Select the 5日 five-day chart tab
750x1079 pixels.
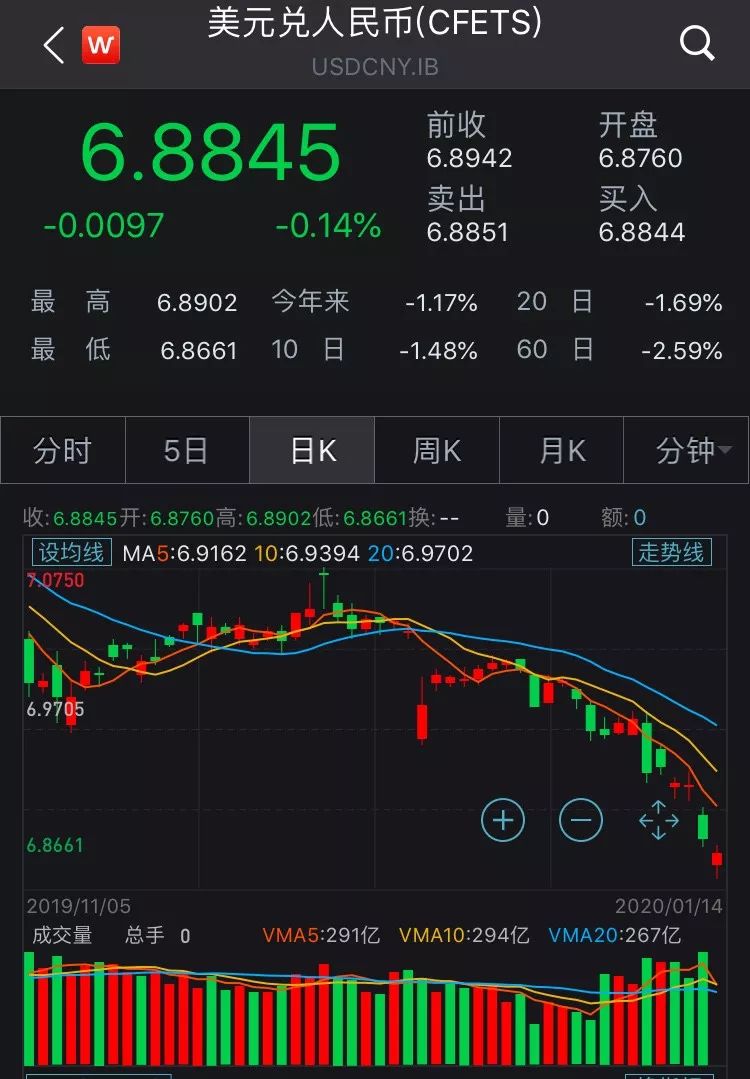click(x=187, y=451)
